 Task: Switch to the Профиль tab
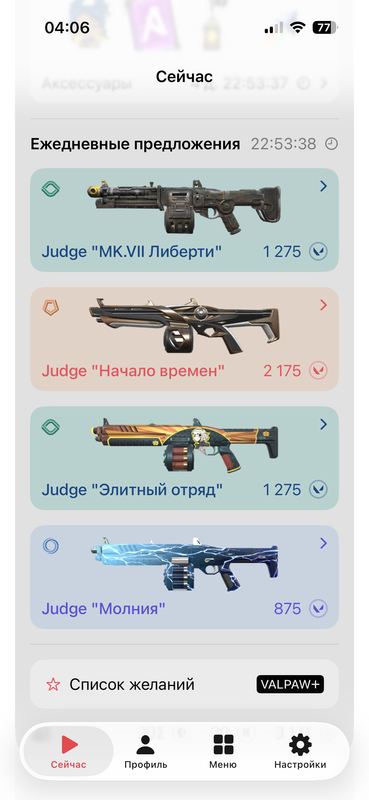(145, 752)
